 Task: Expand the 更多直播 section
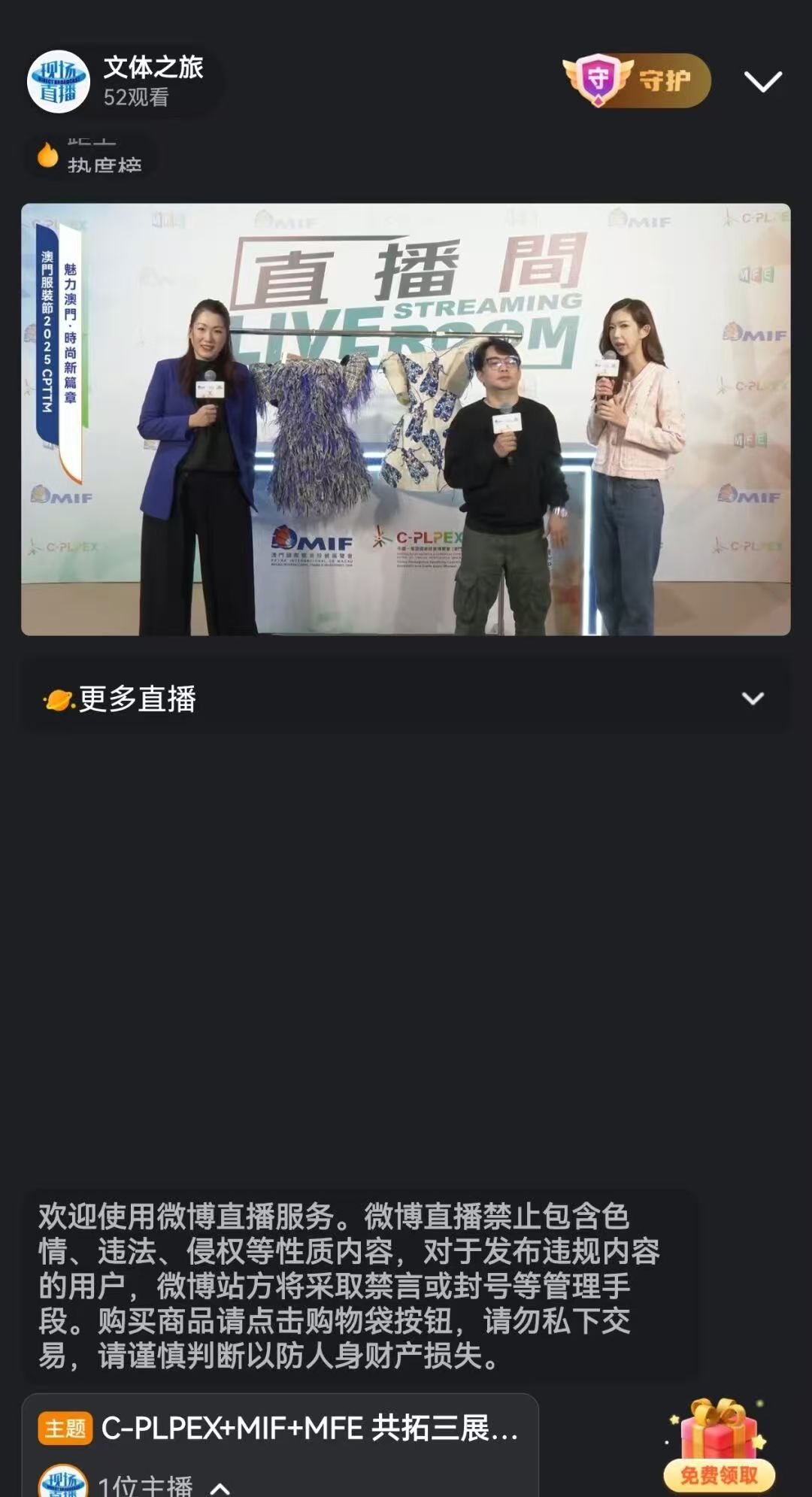pyautogui.click(x=752, y=698)
